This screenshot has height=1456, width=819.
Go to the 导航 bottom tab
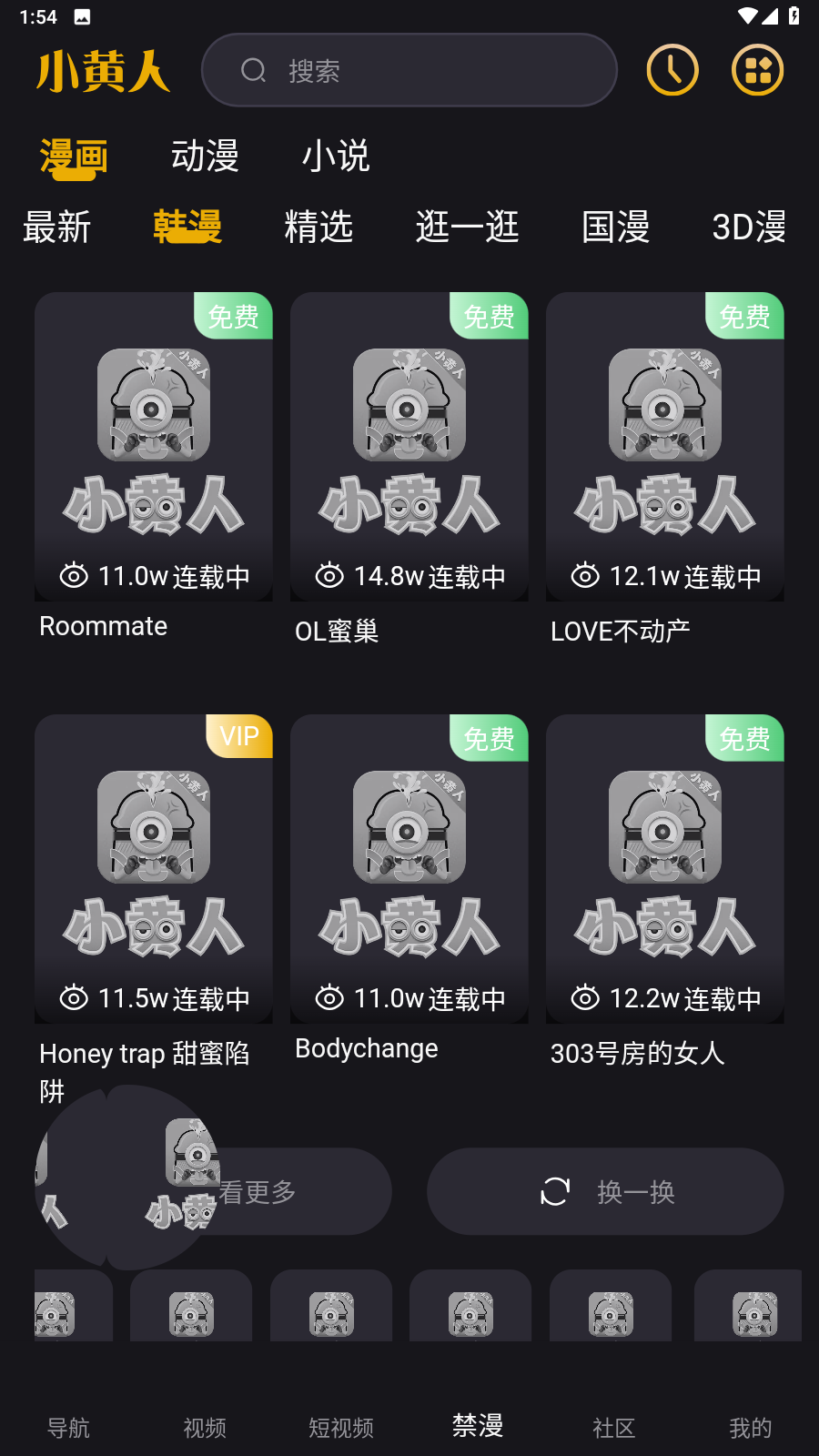pos(68,1427)
